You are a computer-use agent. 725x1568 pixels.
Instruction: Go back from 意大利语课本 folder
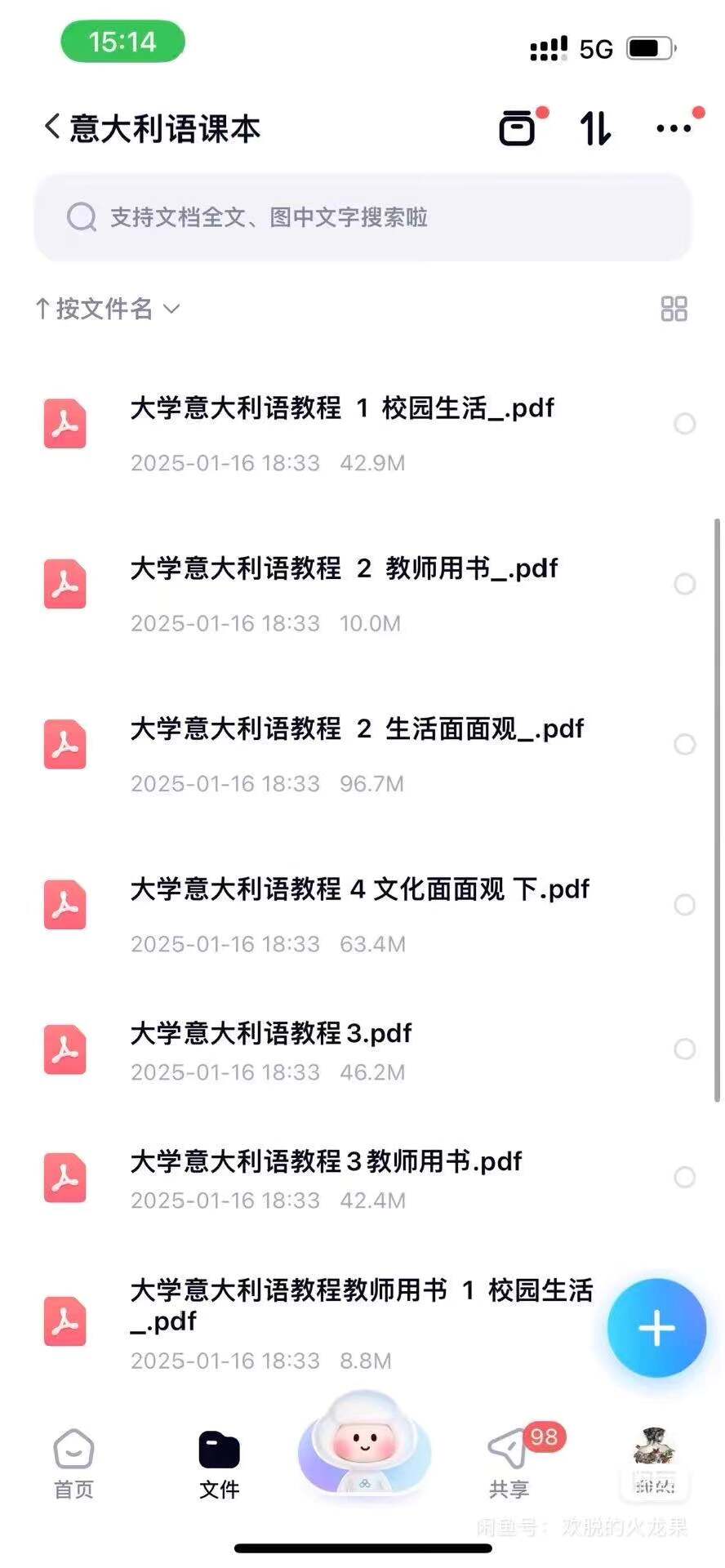[52, 127]
